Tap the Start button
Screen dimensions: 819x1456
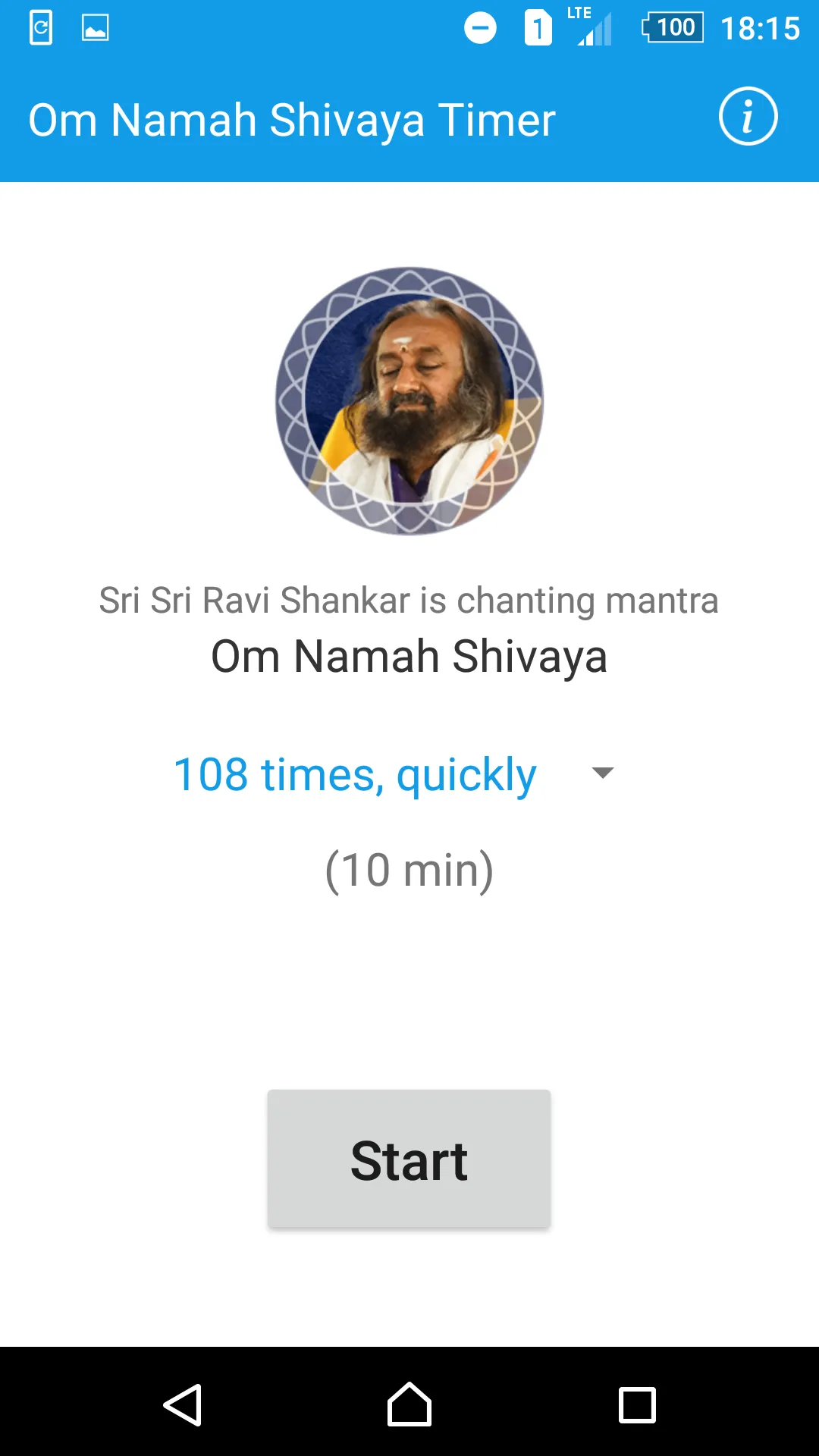pyautogui.click(x=409, y=1159)
